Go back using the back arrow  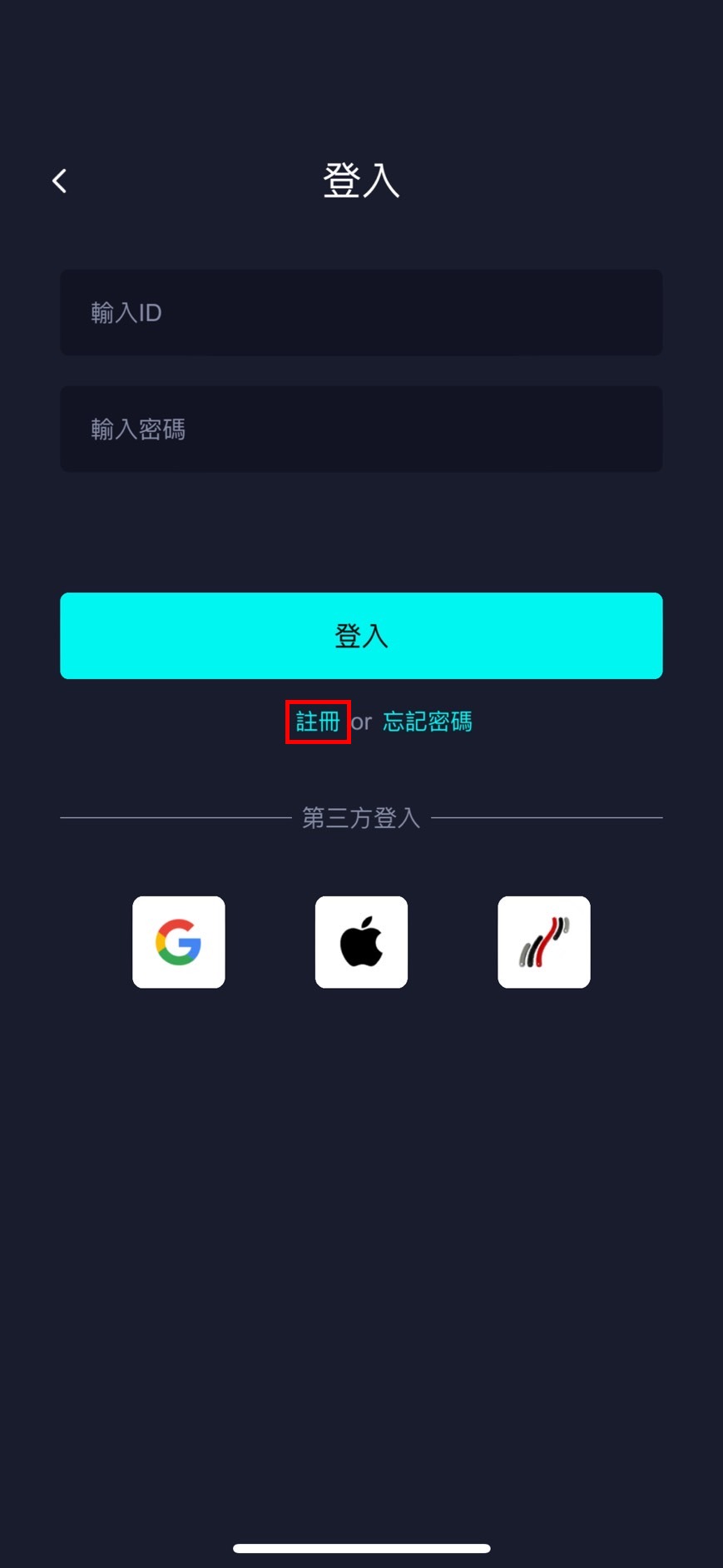59,181
